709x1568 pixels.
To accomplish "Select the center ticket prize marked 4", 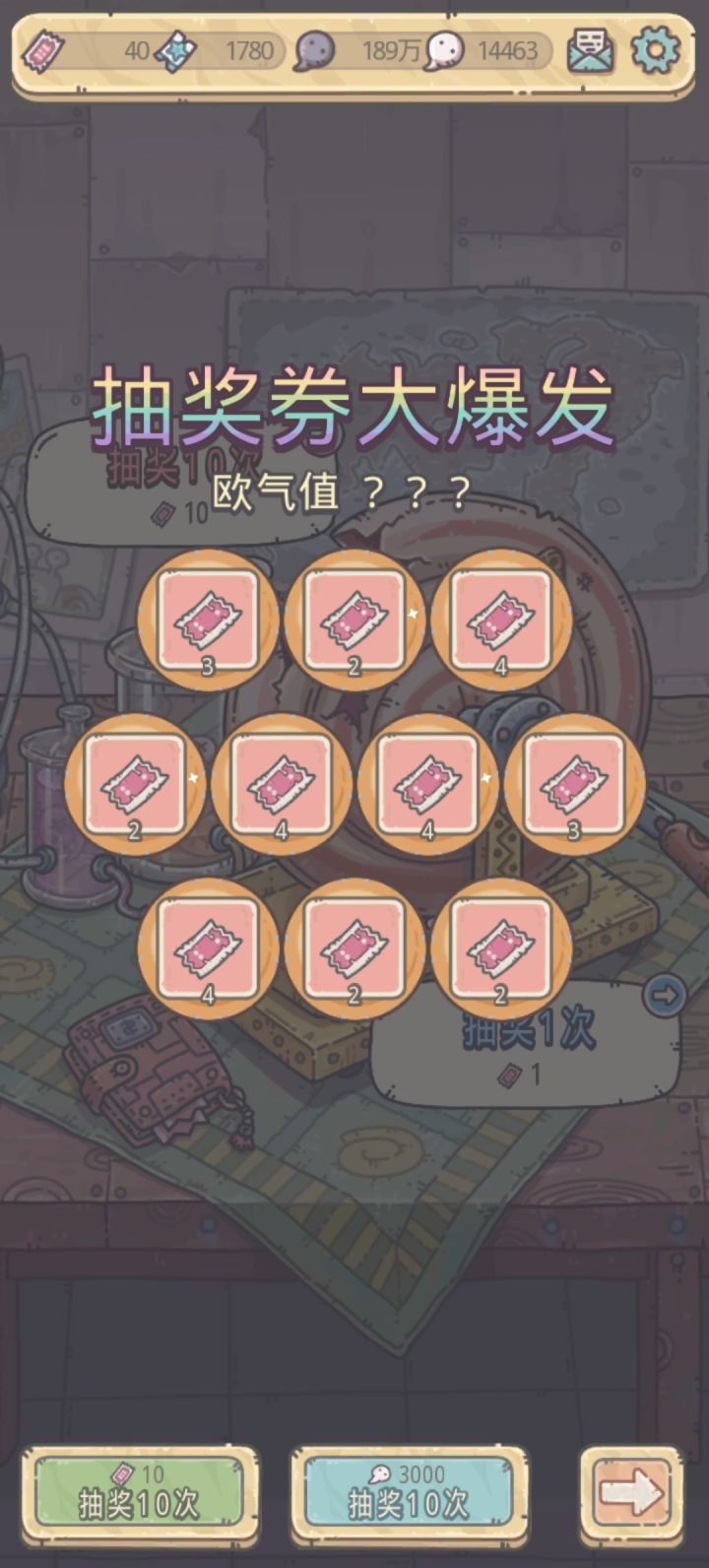I will [427, 783].
